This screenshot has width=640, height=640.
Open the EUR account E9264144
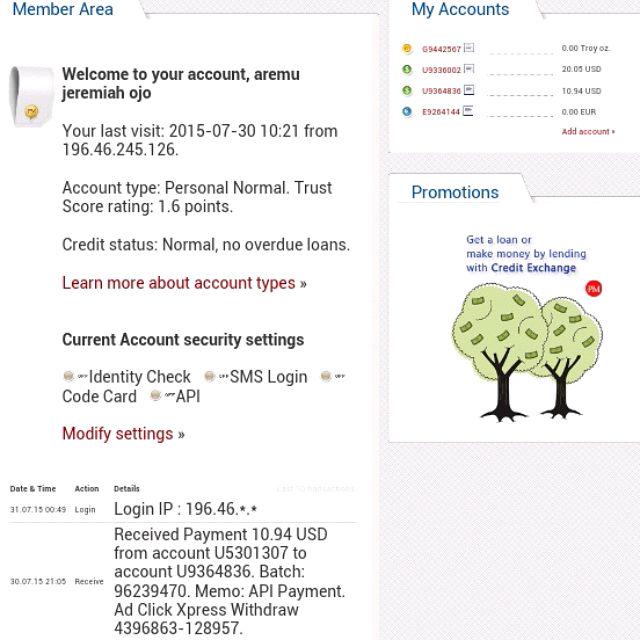pos(441,111)
